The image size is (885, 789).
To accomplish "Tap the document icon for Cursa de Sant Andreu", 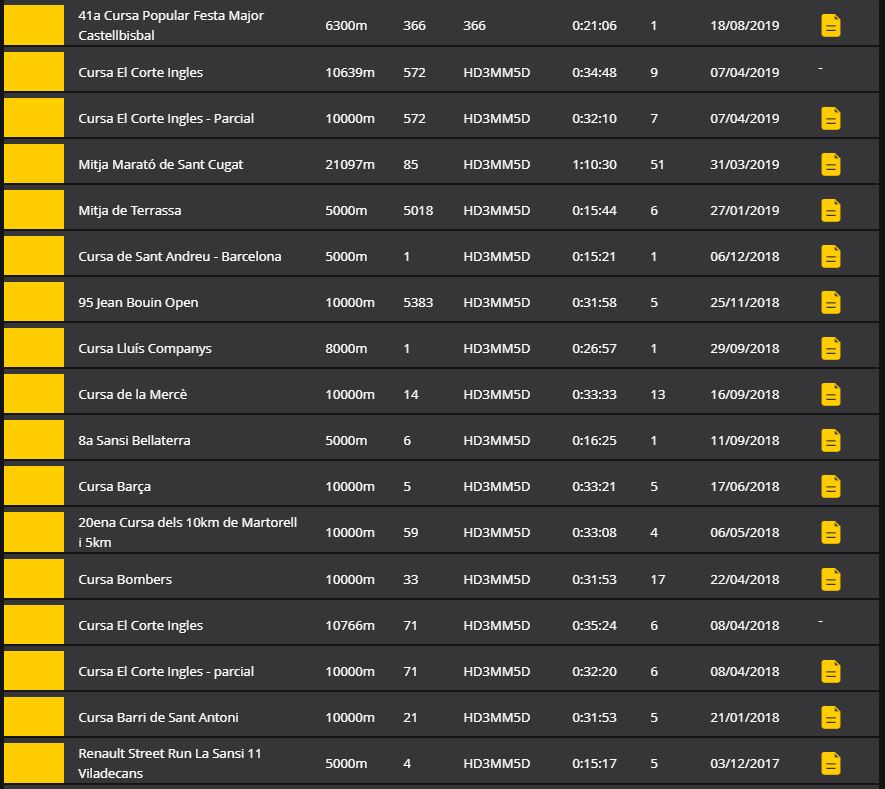I will pyautogui.click(x=830, y=256).
